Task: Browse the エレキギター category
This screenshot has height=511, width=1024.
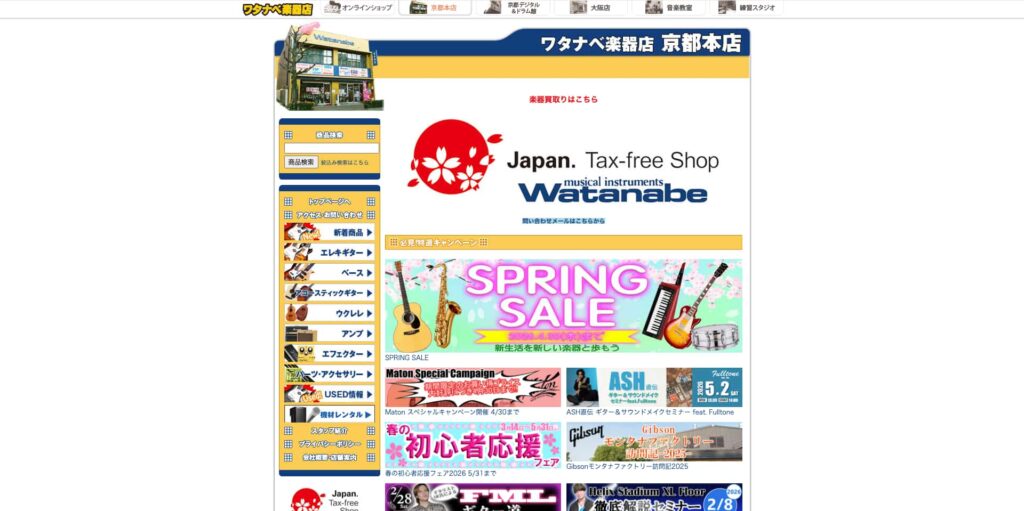Action: [330, 253]
